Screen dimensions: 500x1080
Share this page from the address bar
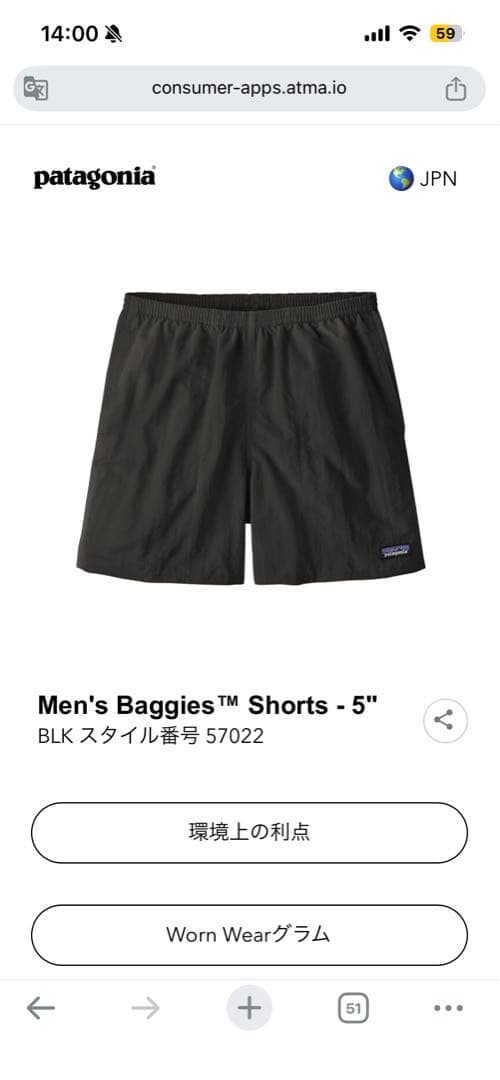coord(455,89)
